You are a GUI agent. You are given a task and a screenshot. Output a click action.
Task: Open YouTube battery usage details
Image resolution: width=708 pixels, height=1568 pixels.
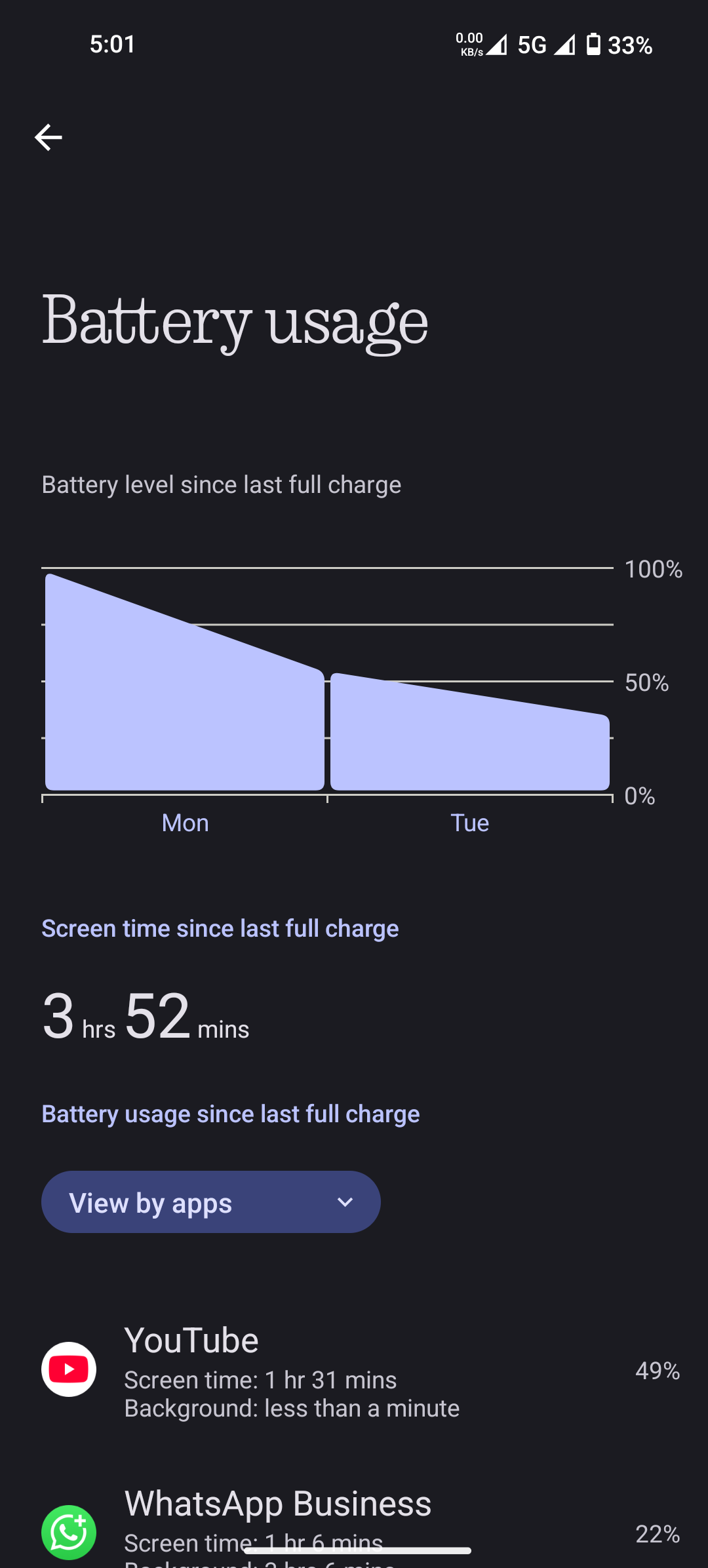point(354,1370)
